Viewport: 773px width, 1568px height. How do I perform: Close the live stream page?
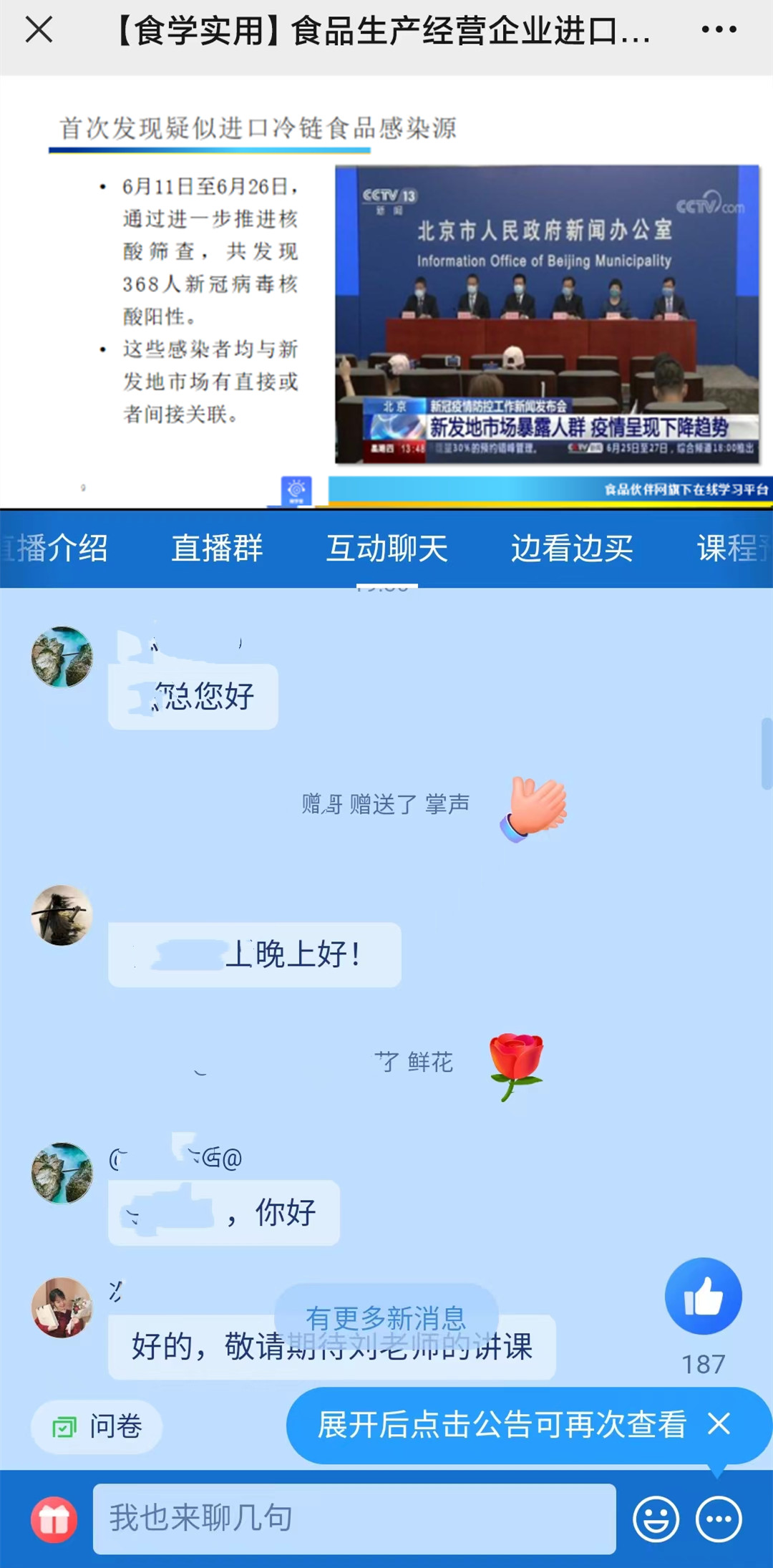tap(39, 30)
